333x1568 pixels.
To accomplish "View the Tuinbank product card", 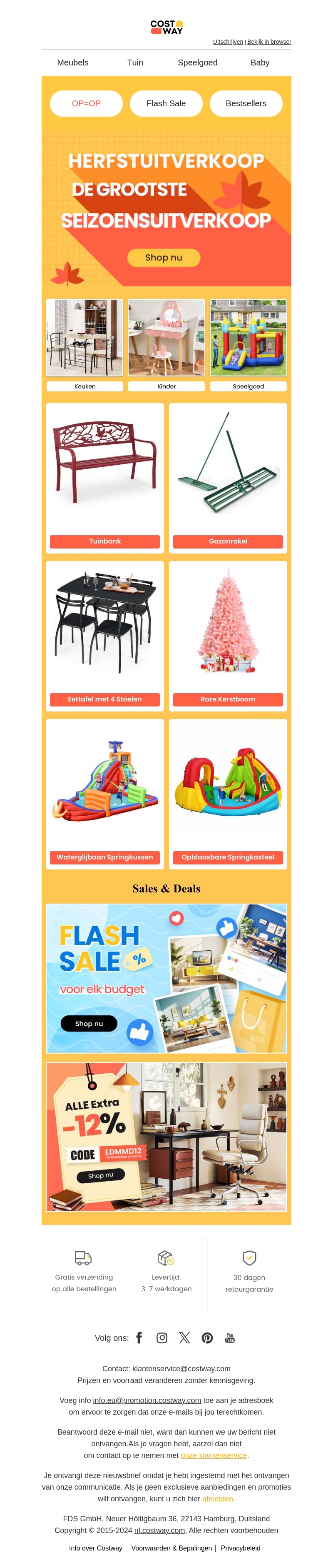I will (104, 478).
